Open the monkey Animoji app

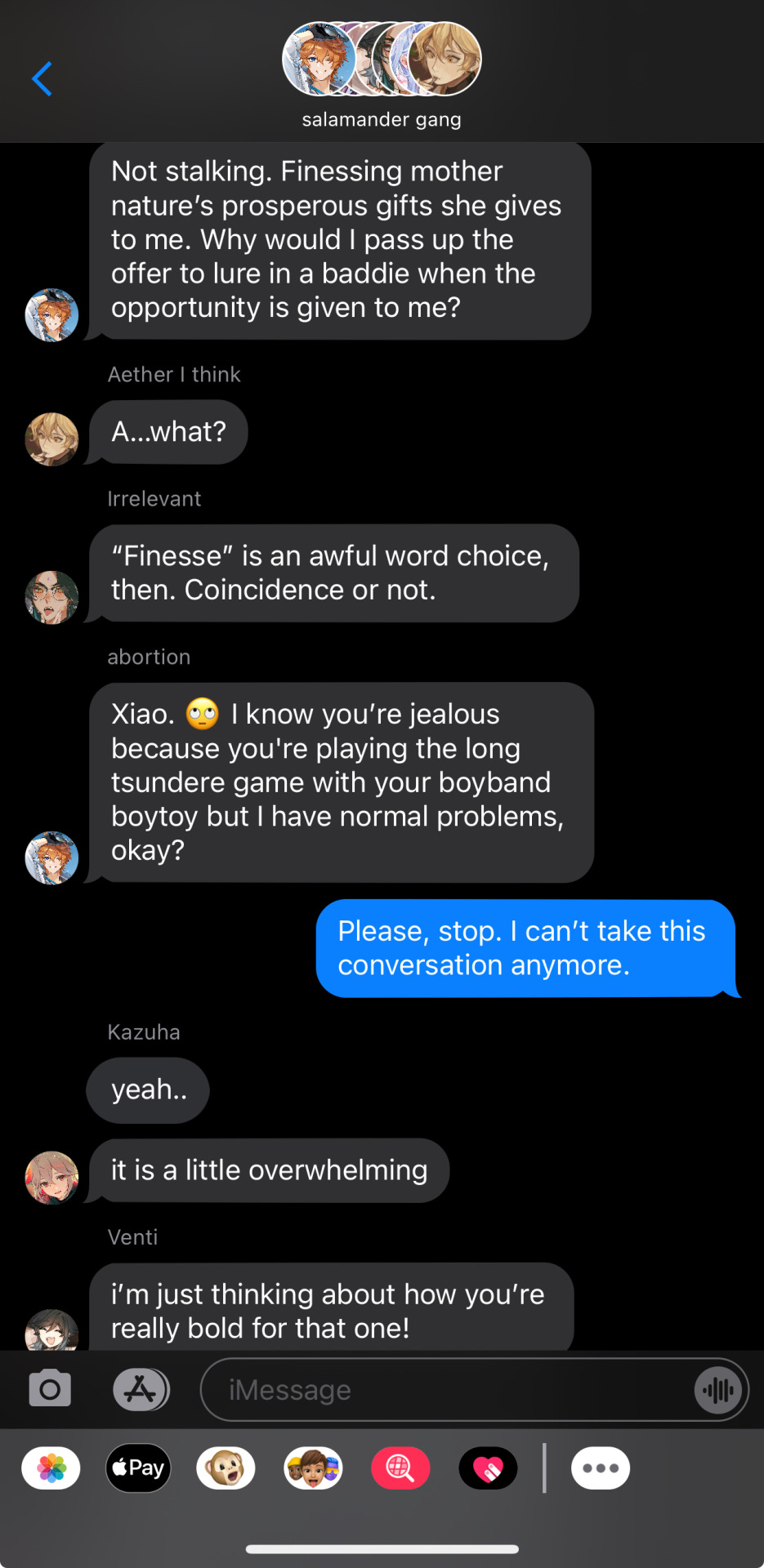(x=226, y=1468)
